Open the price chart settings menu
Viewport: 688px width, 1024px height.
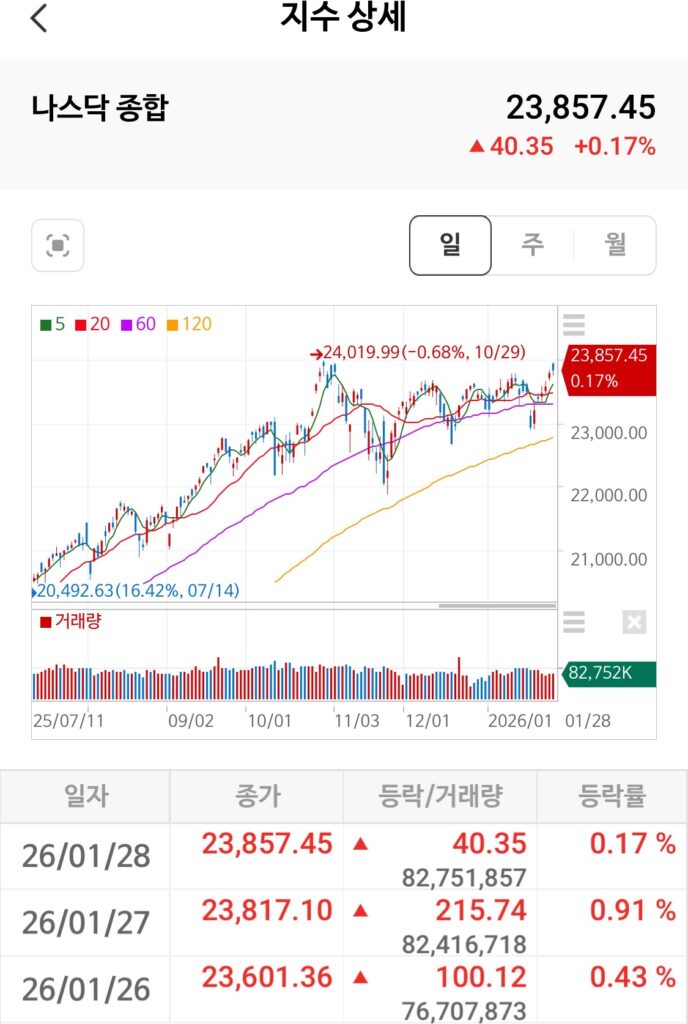574,325
